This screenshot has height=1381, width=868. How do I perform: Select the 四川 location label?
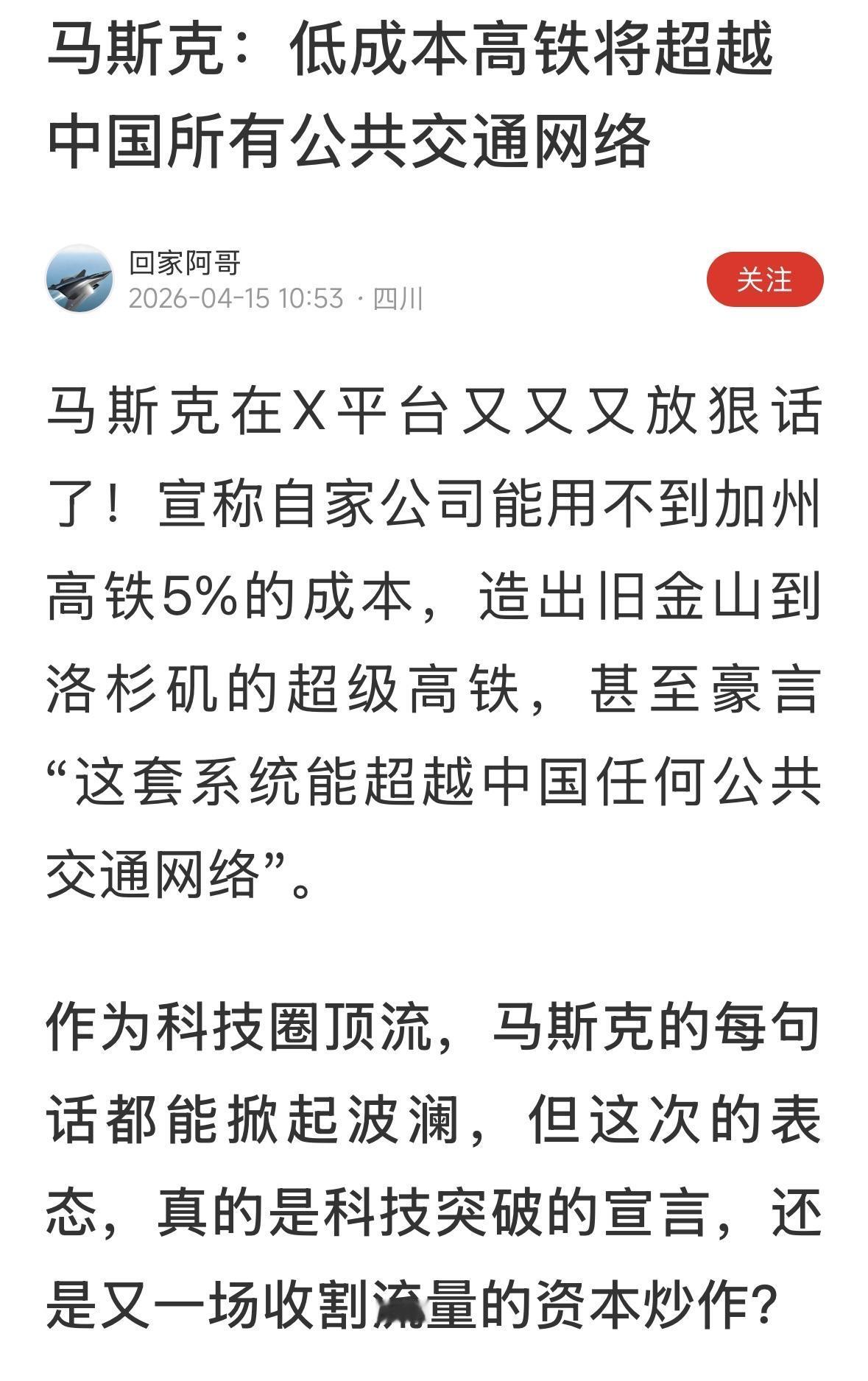click(399, 300)
